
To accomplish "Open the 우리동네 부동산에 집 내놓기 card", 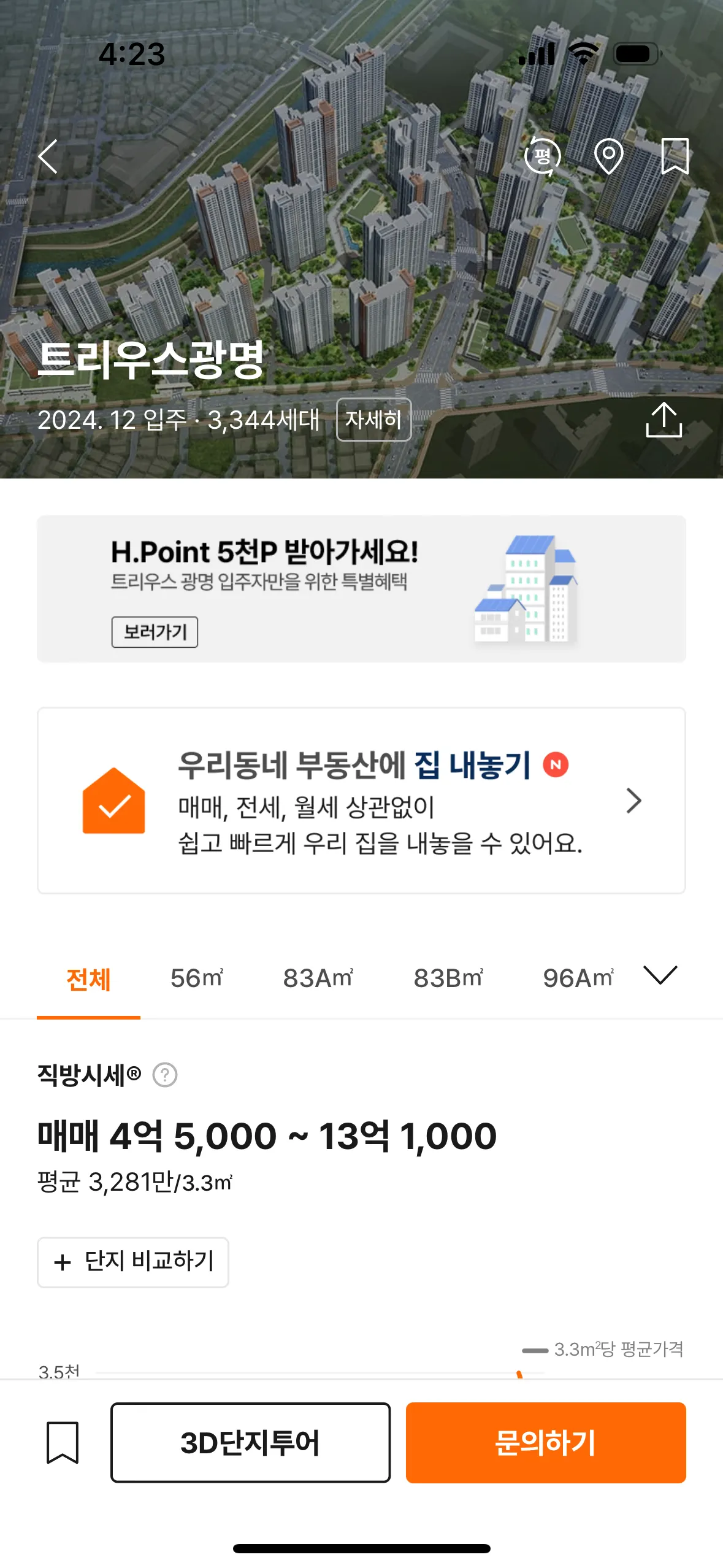I will pos(361,801).
